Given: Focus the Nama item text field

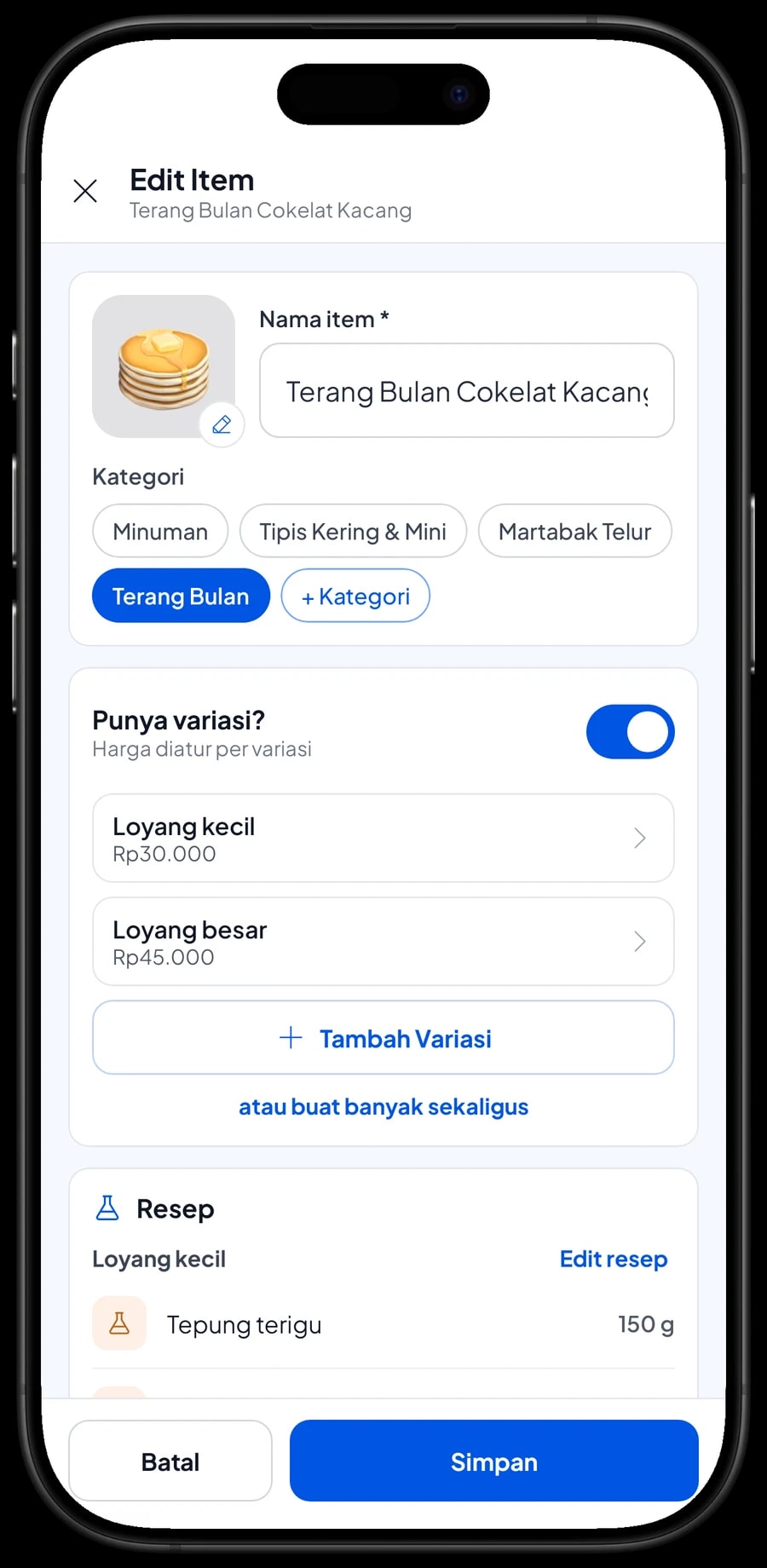Looking at the screenshot, I should [x=467, y=391].
